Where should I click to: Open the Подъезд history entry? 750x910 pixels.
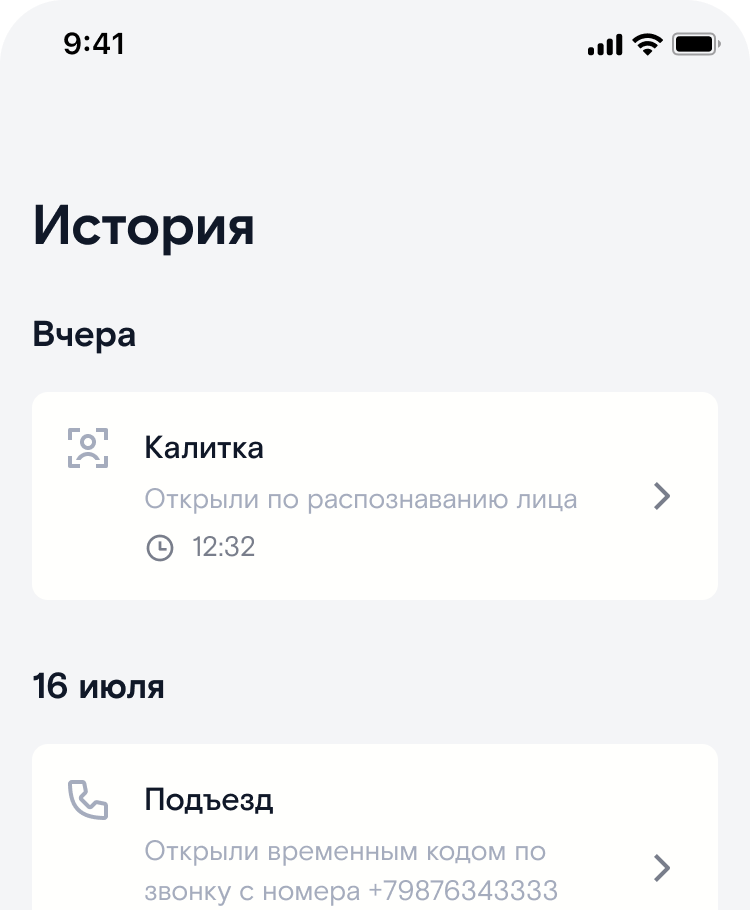point(375,840)
